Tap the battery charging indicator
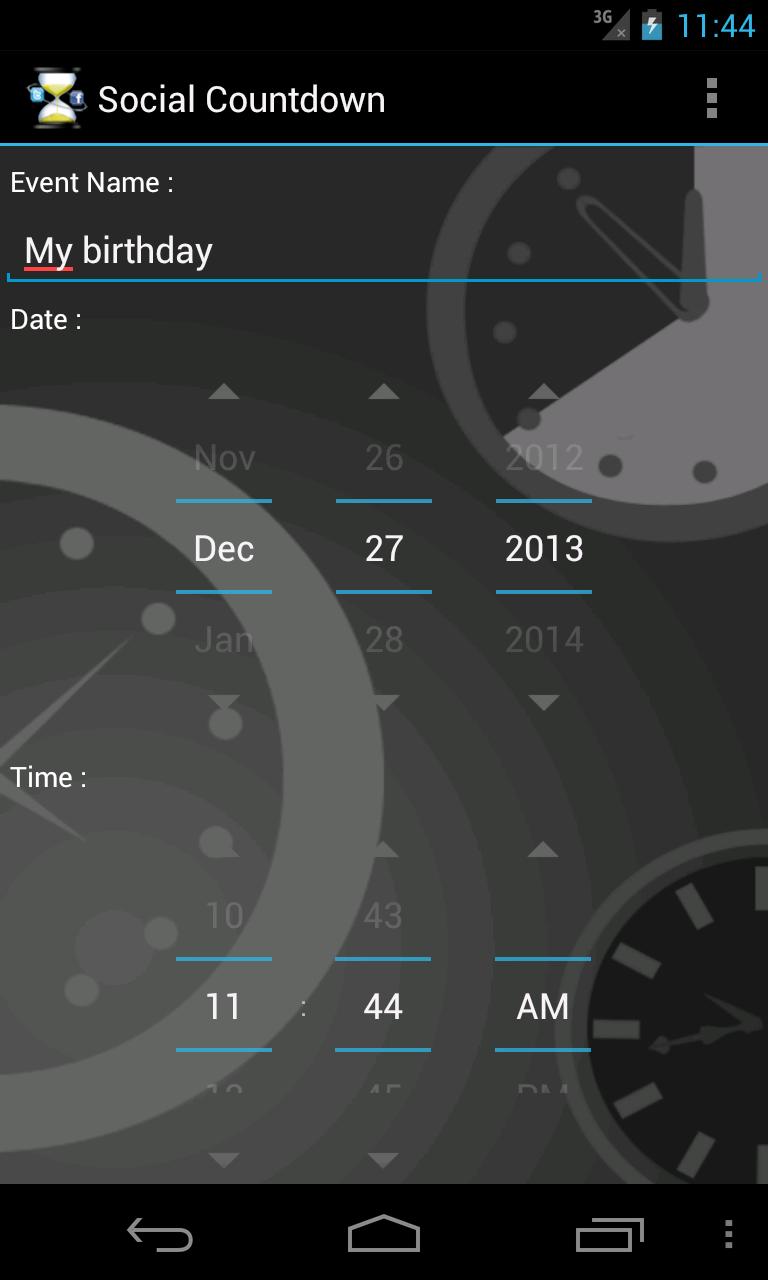The width and height of the screenshot is (768, 1280). [x=652, y=26]
